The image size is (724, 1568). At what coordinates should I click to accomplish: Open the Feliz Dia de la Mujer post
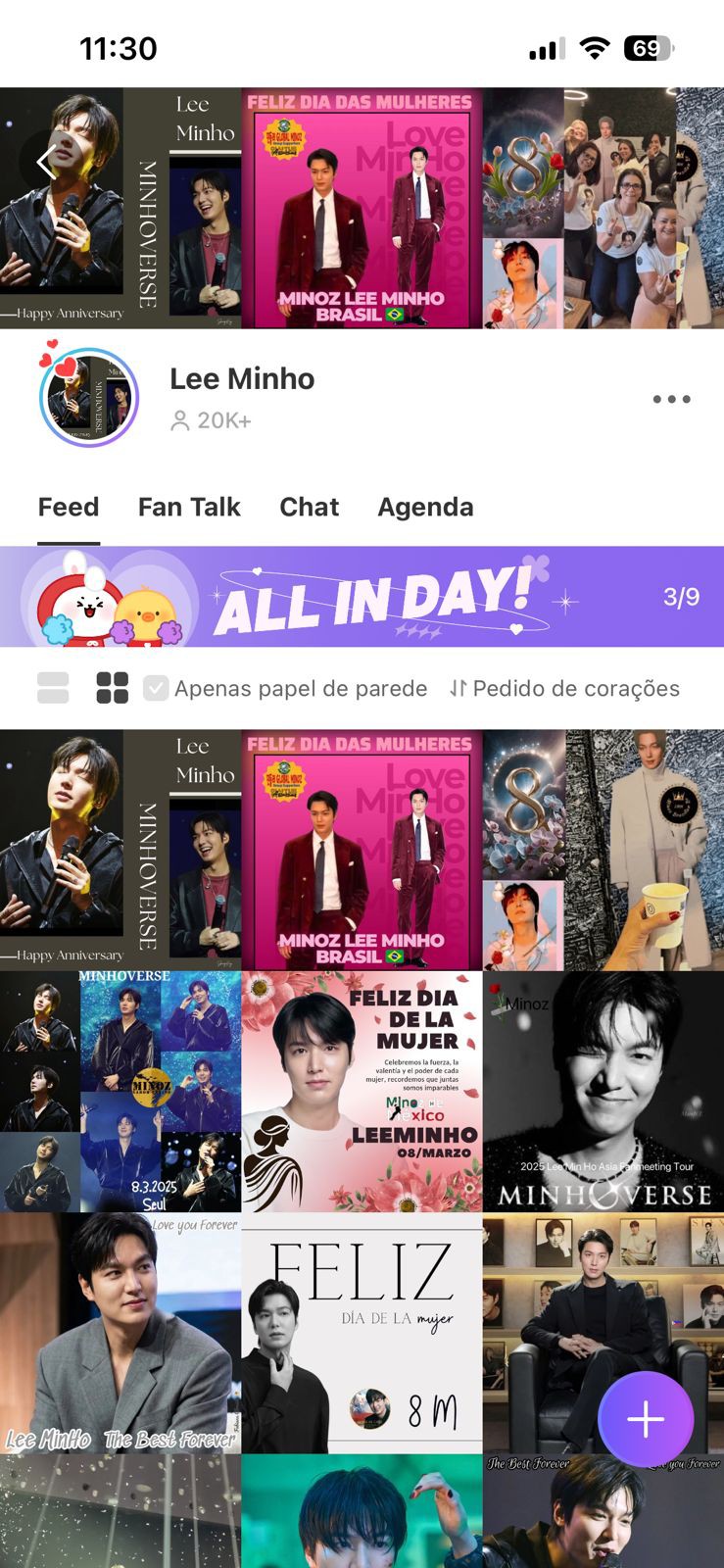point(362,1092)
